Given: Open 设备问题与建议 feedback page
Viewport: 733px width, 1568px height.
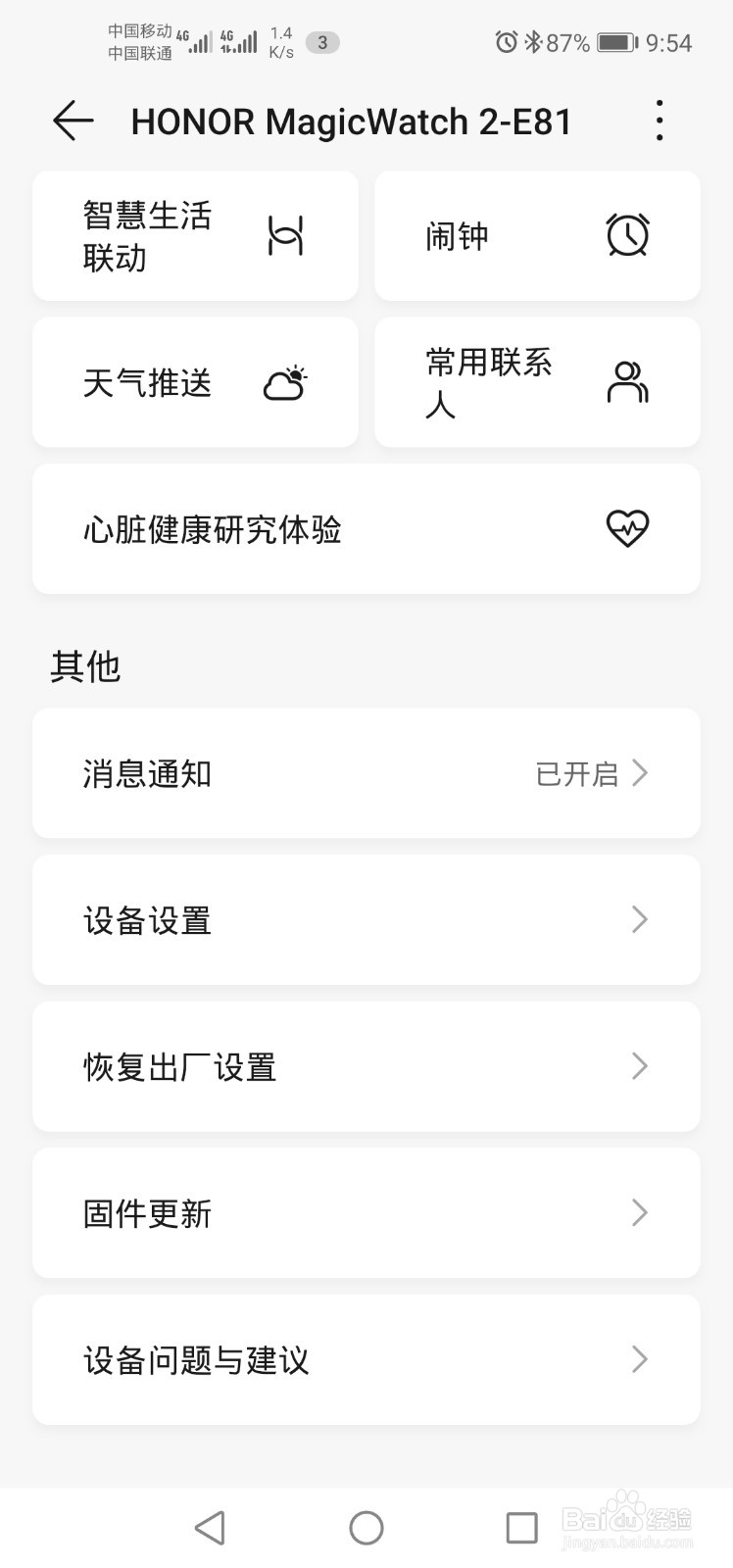Looking at the screenshot, I should tap(366, 1359).
